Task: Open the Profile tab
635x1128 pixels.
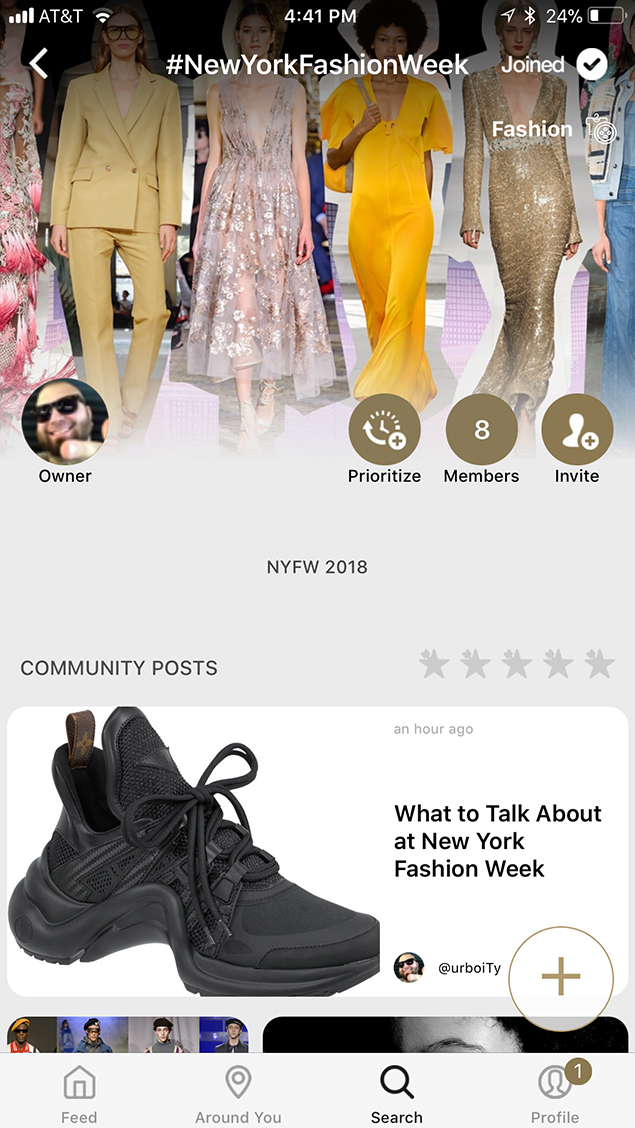Action: (555, 1093)
